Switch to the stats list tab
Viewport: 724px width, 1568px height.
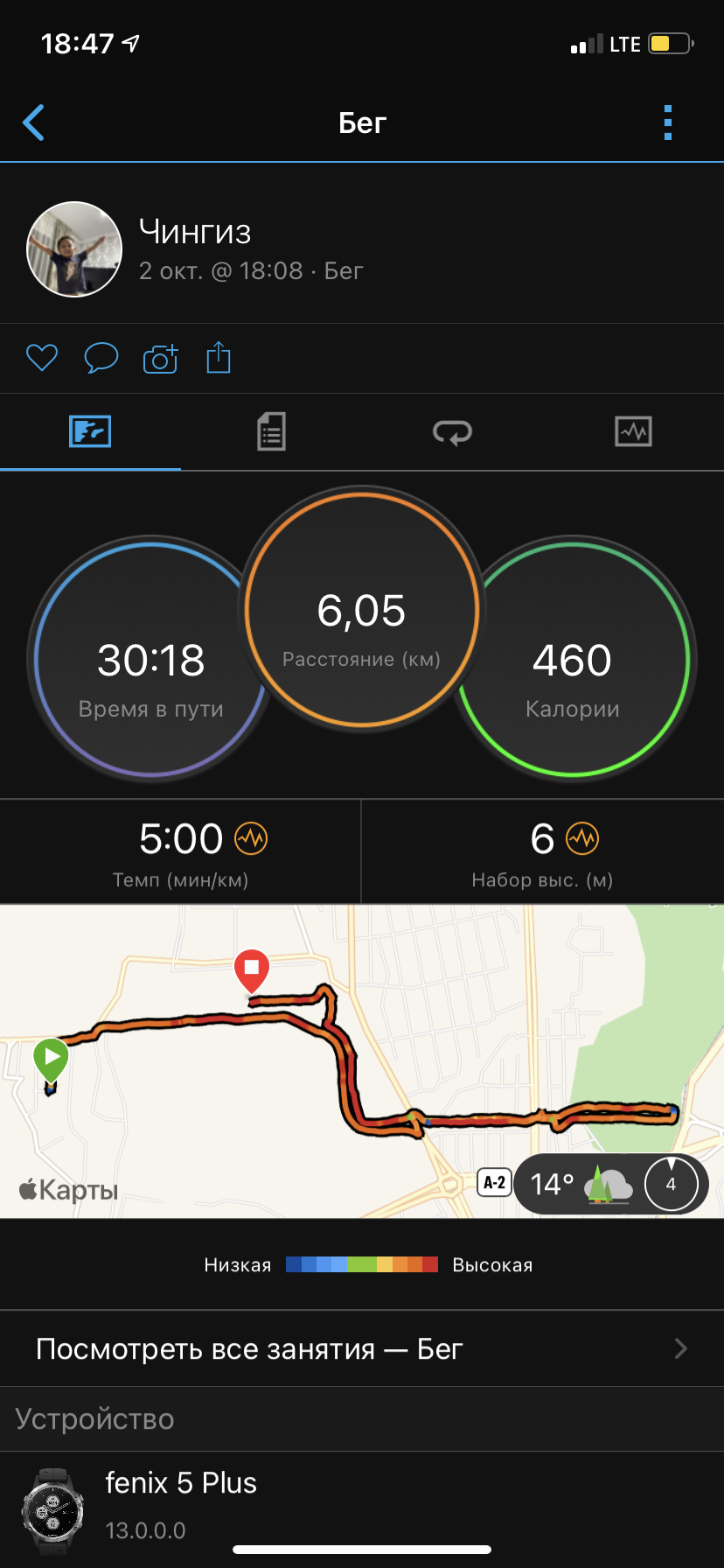click(x=271, y=431)
